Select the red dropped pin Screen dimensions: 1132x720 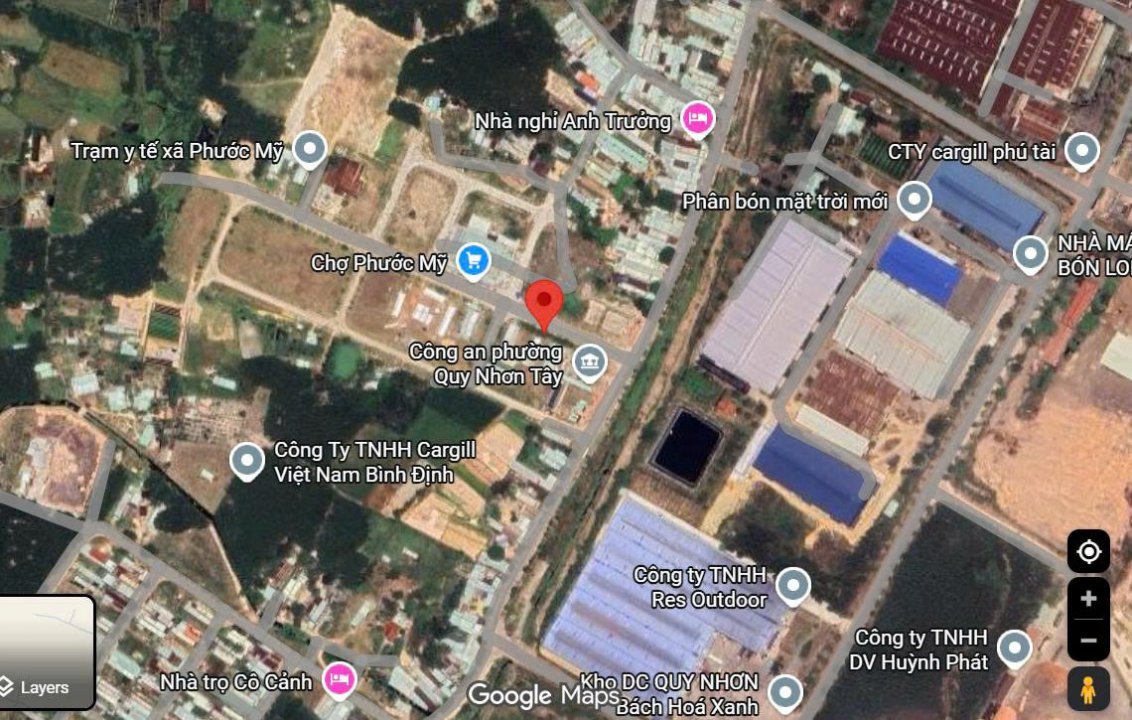[x=544, y=301]
